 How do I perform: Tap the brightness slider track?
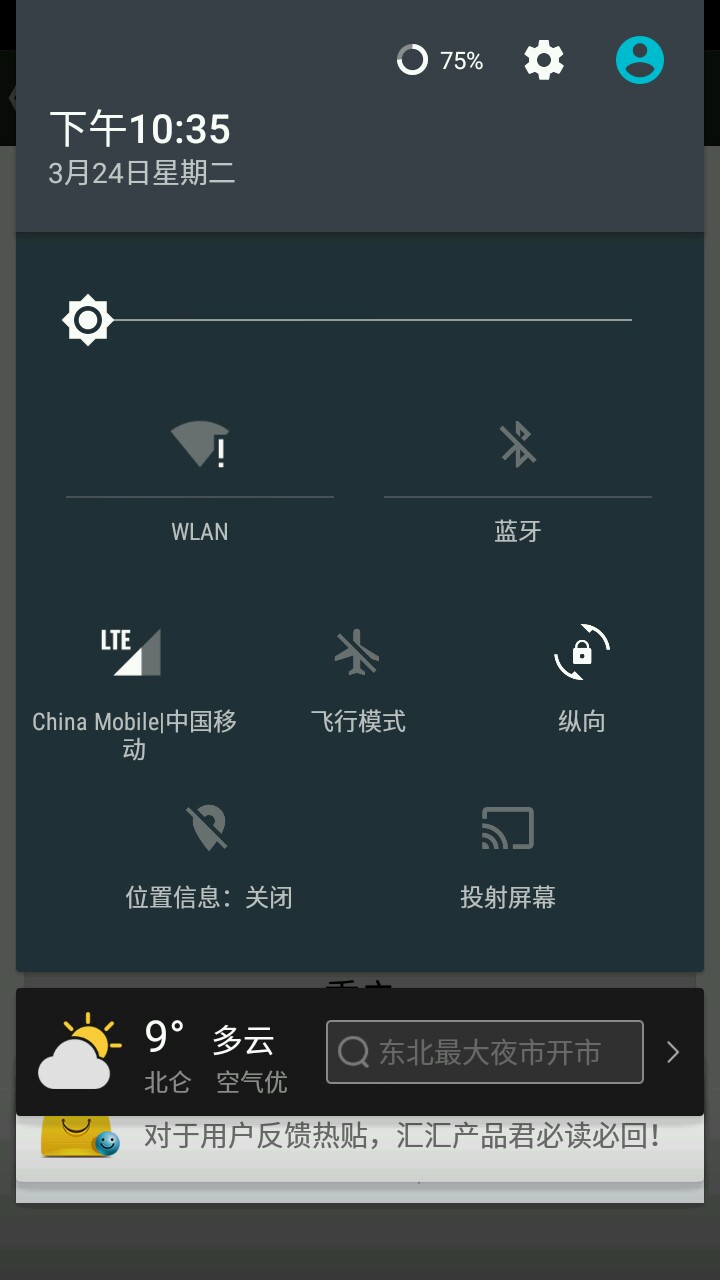(x=370, y=320)
